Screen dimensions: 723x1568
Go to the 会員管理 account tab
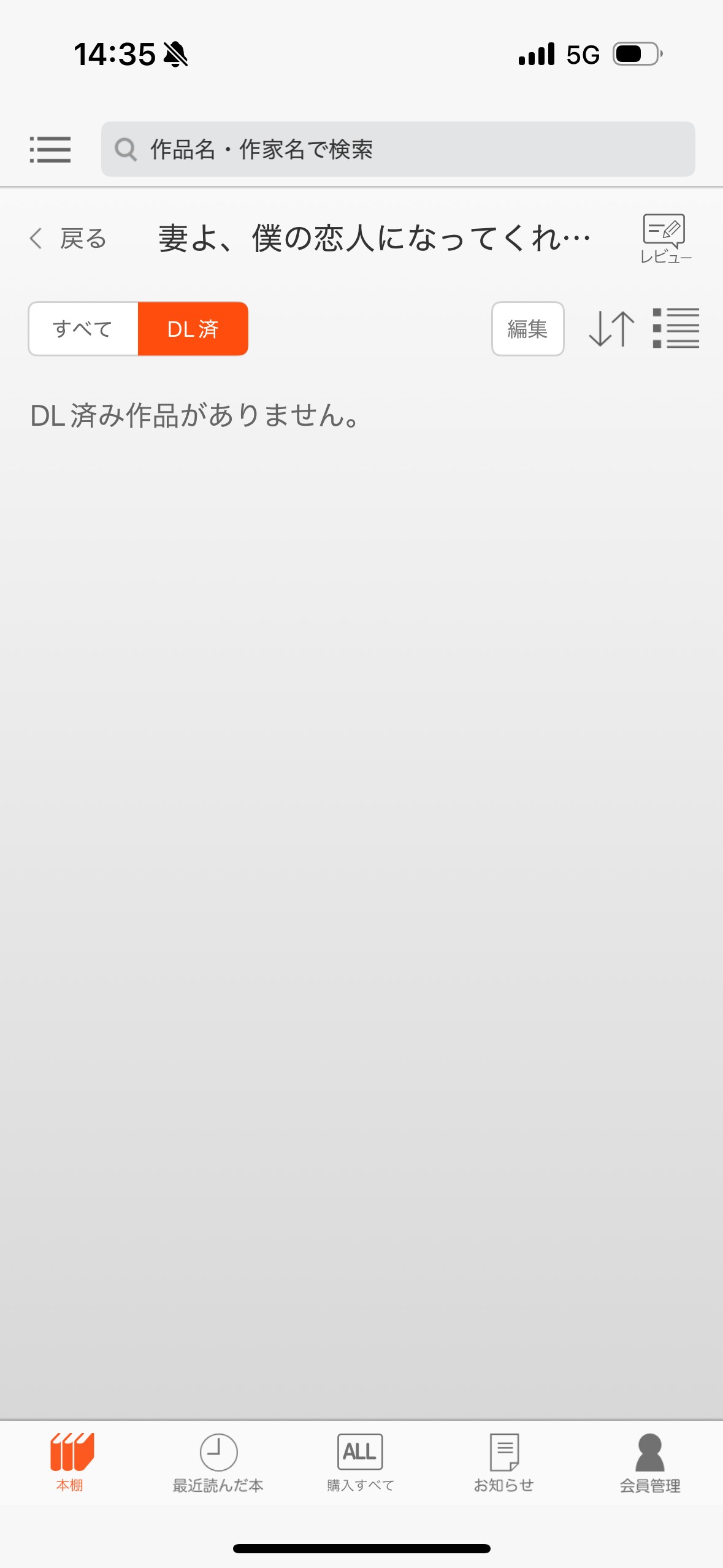tap(649, 1462)
